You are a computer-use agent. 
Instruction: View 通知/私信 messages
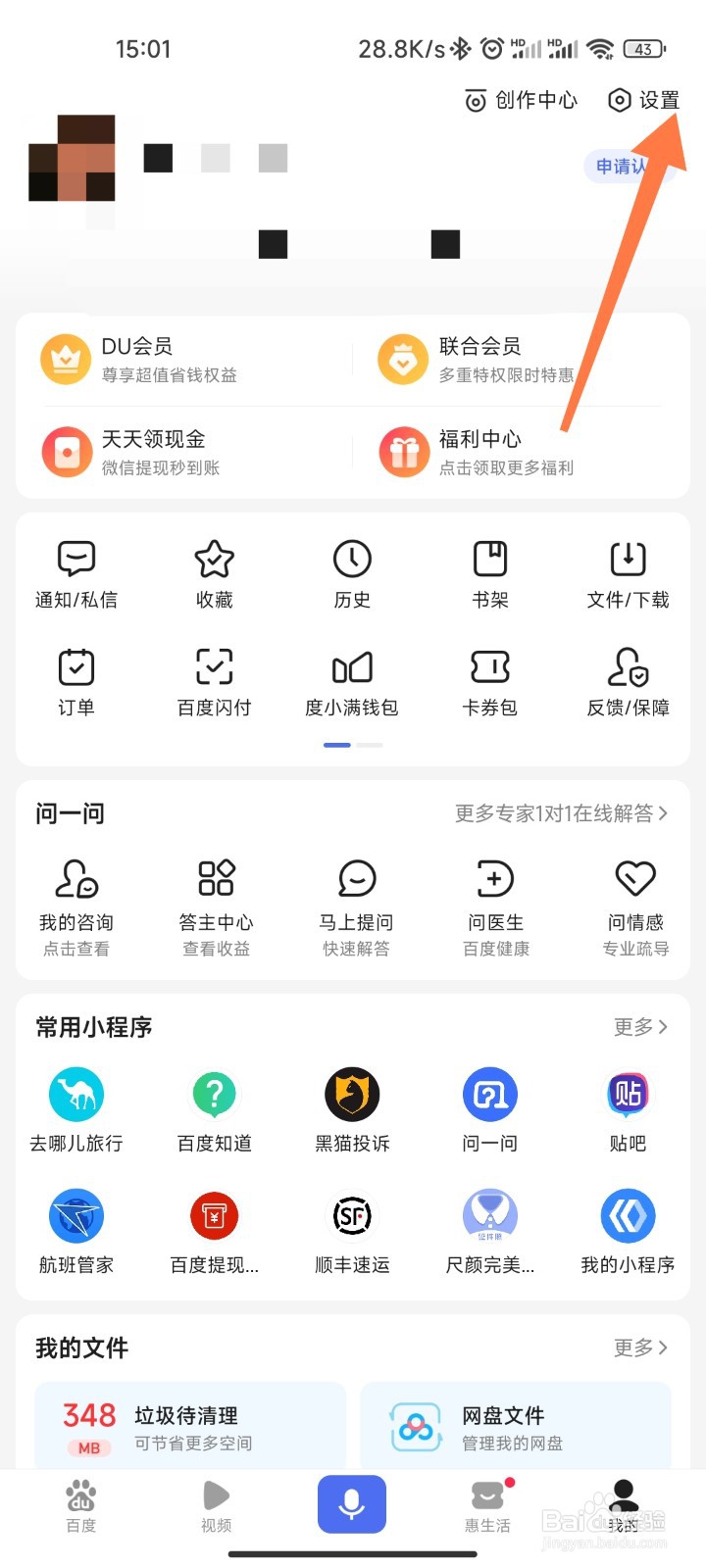(76, 573)
